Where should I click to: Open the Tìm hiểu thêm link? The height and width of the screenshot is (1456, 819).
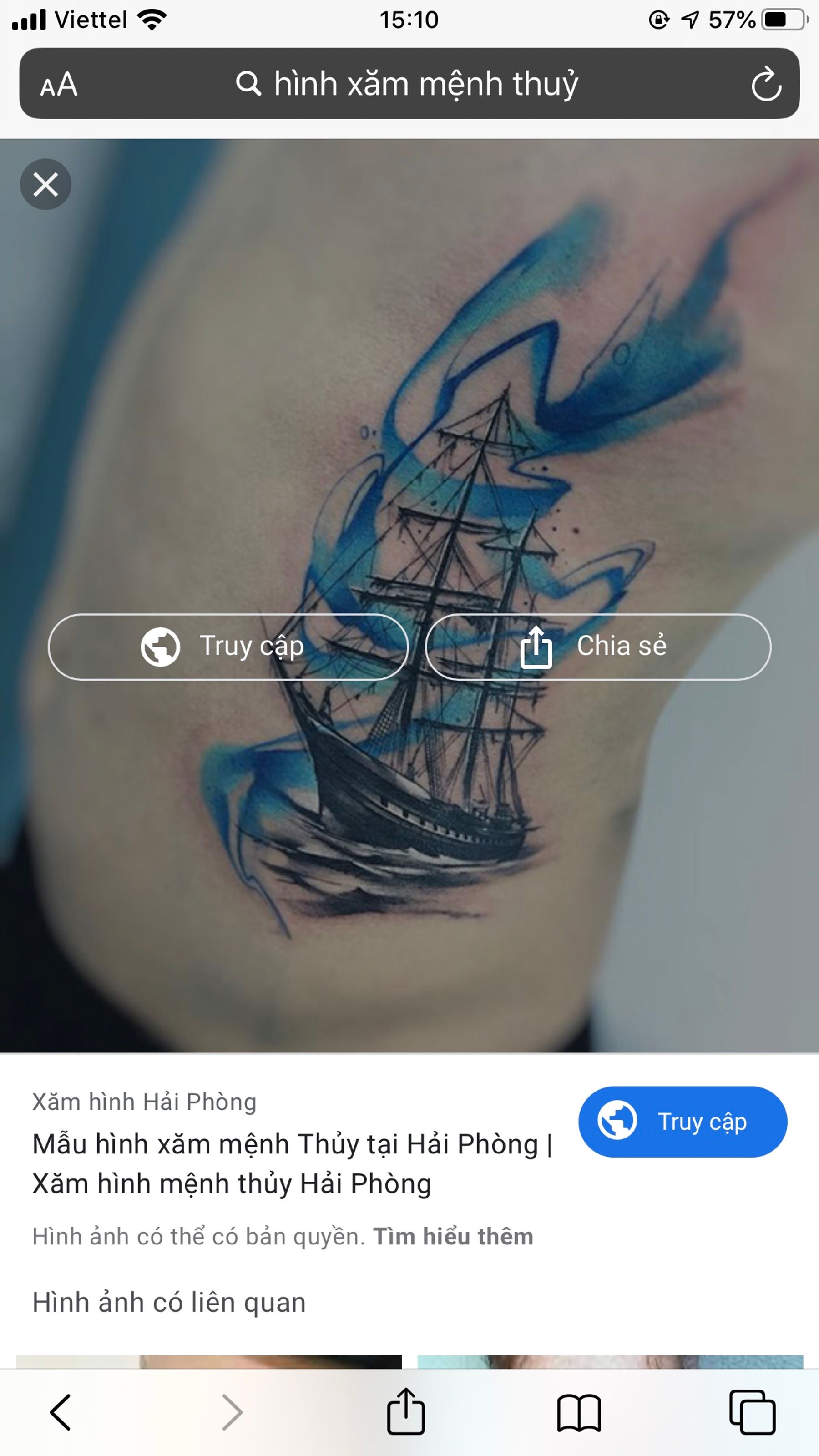(x=453, y=1236)
